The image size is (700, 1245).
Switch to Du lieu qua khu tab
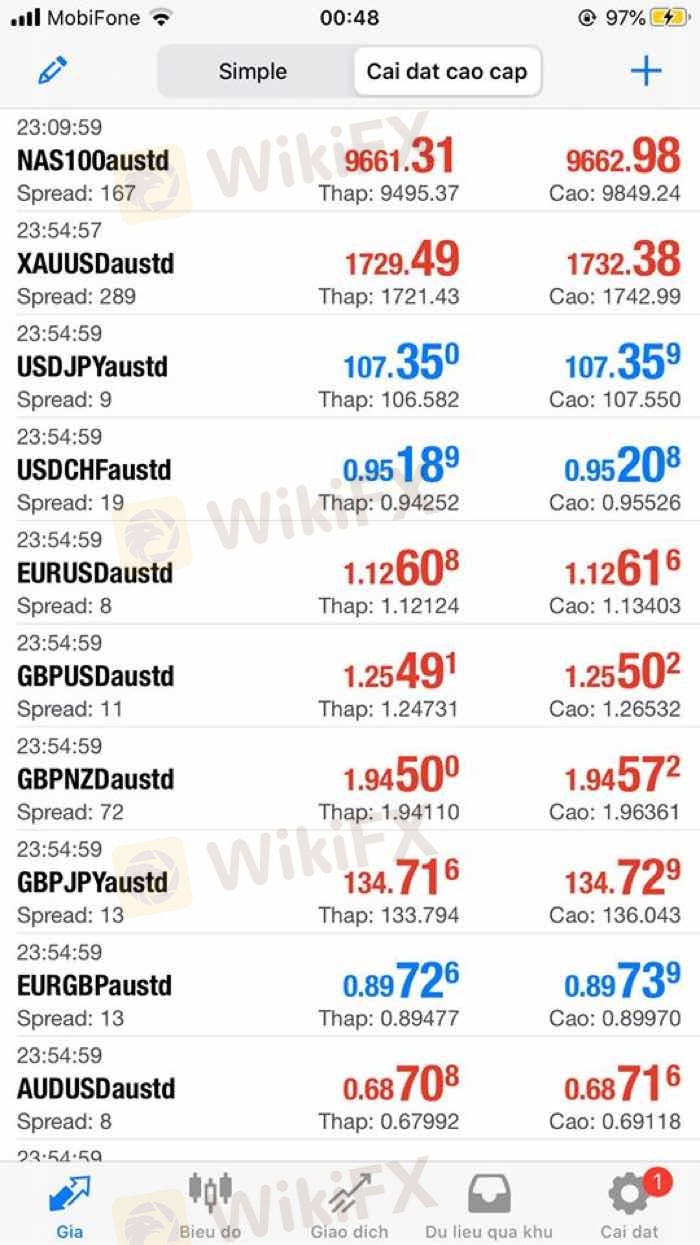[x=490, y=1203]
